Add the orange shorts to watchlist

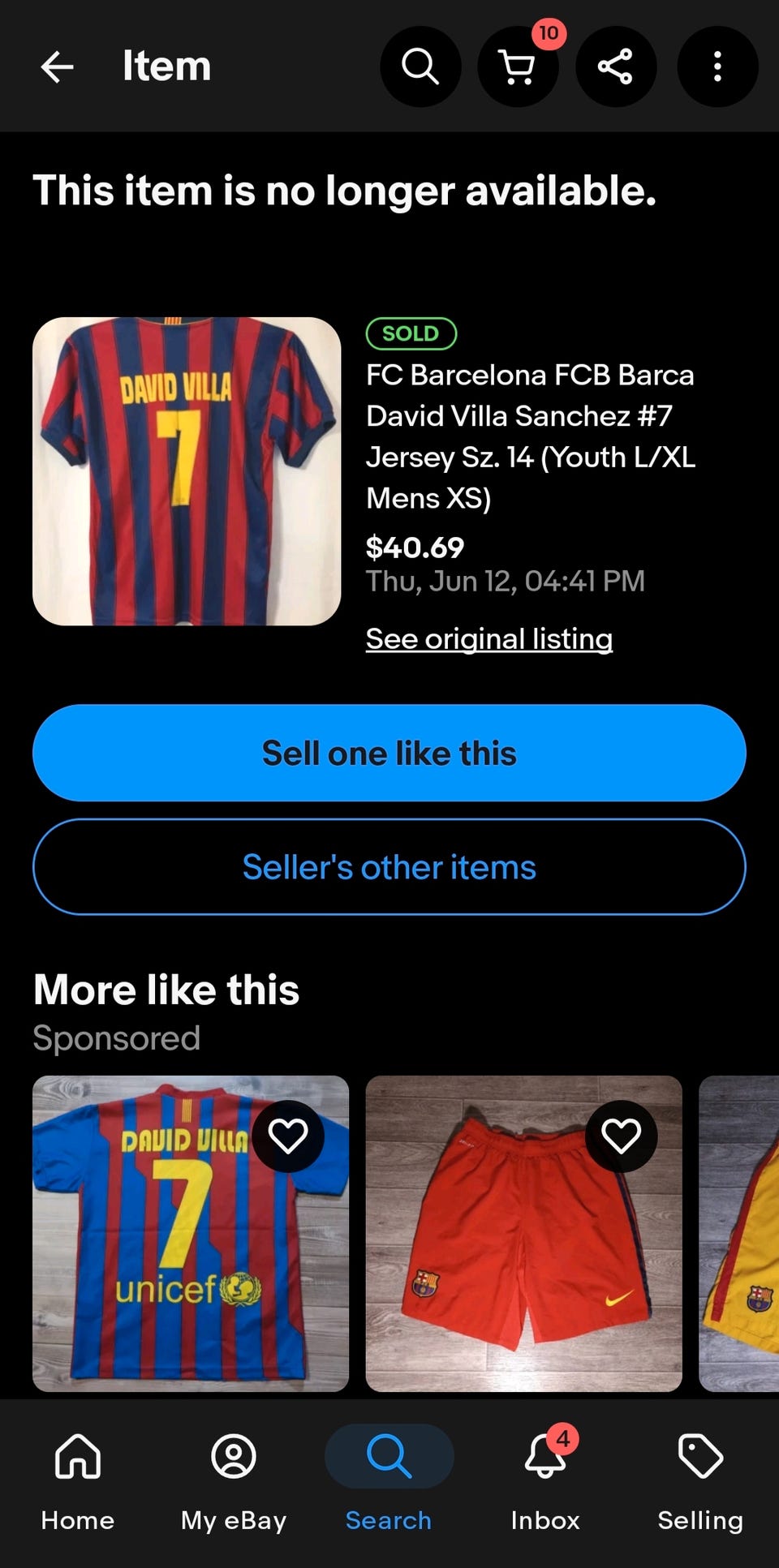(x=621, y=1136)
